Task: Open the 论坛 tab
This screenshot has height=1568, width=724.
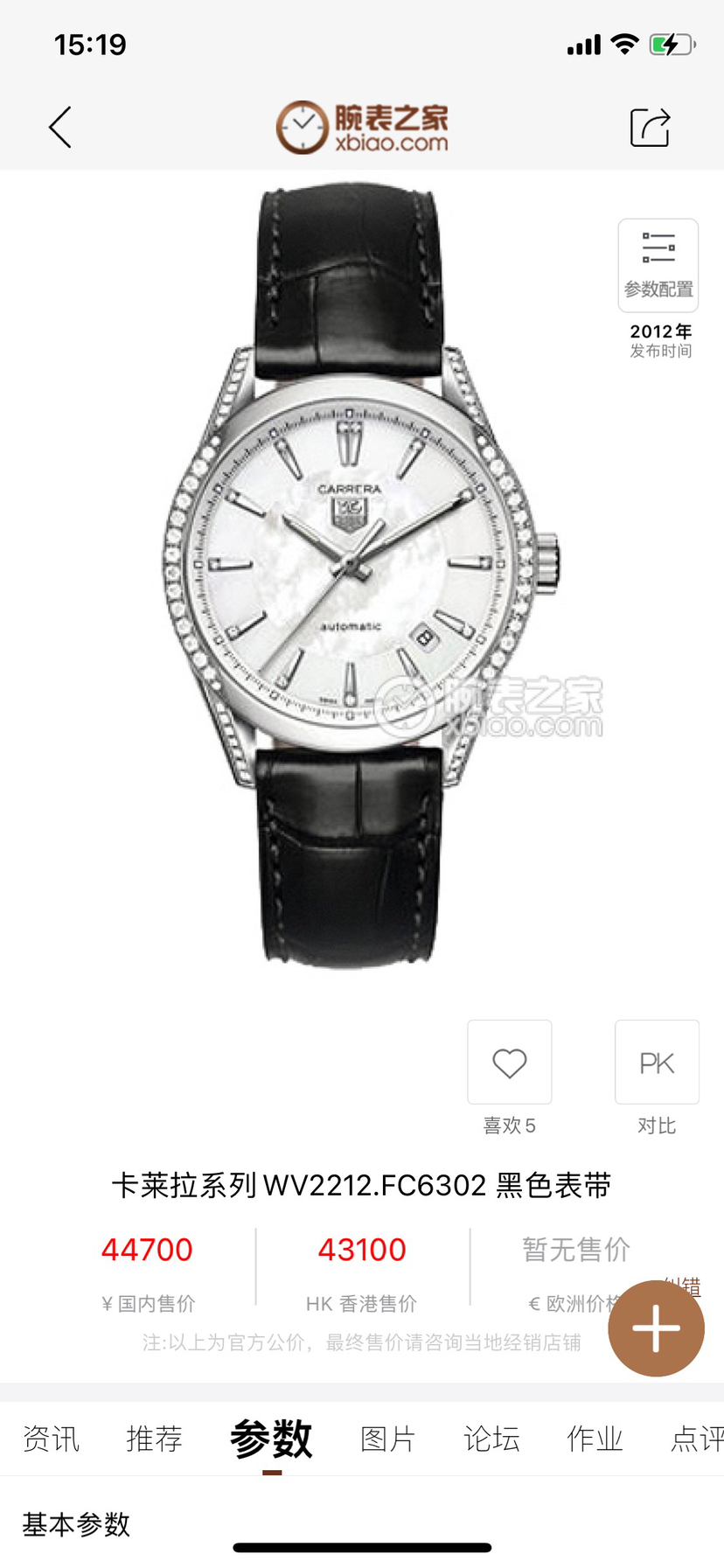Action: 491,1439
